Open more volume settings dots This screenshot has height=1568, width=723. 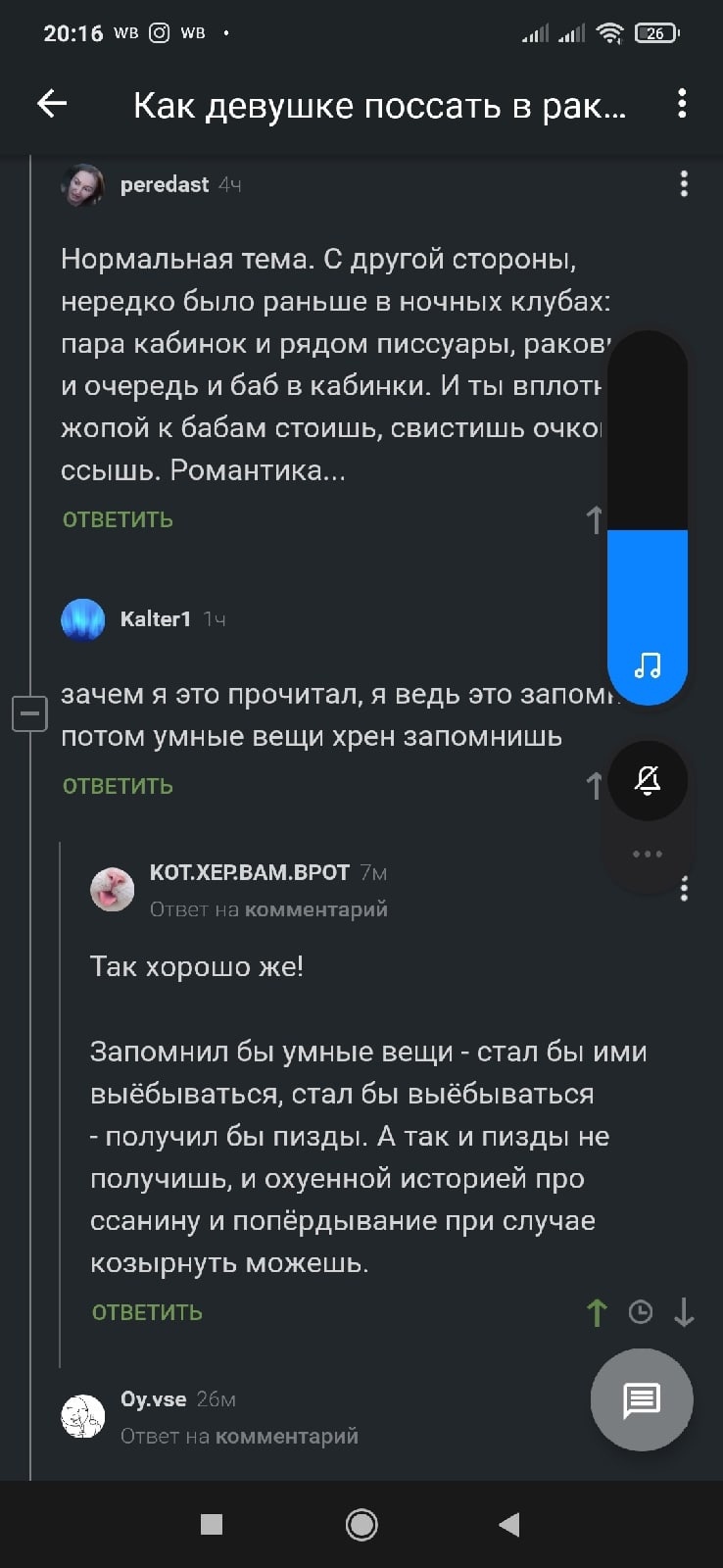tap(648, 854)
